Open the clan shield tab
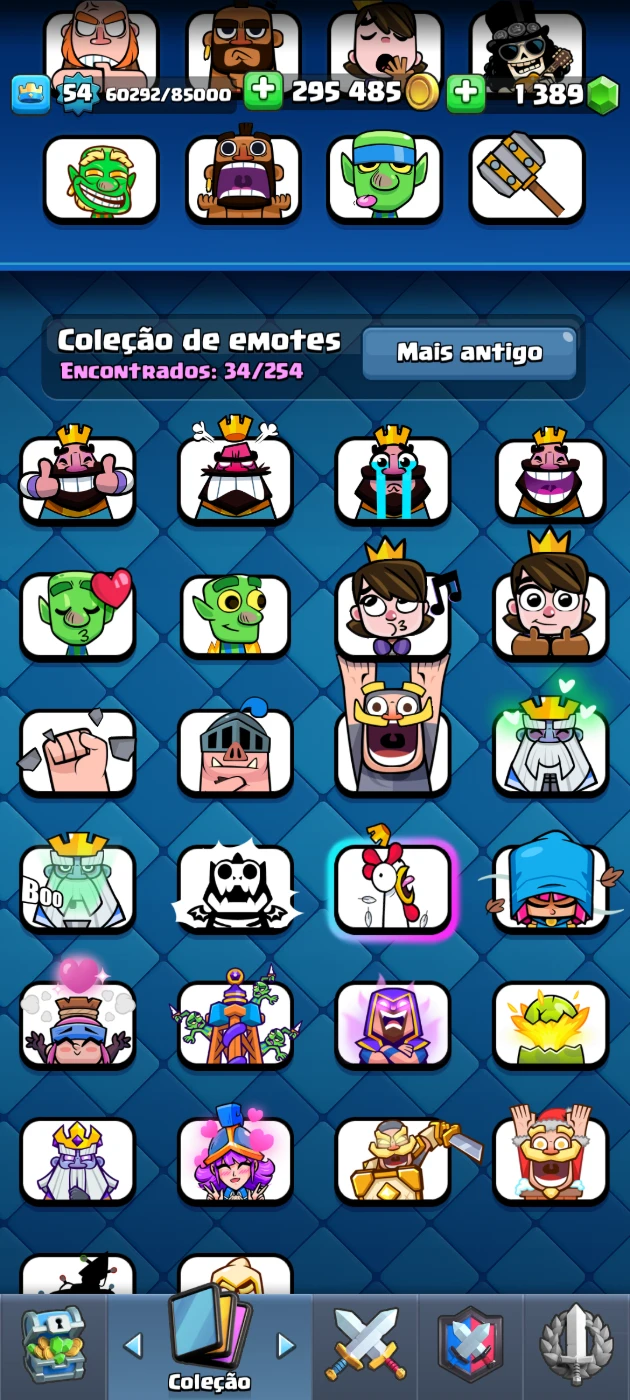 coord(470,1347)
